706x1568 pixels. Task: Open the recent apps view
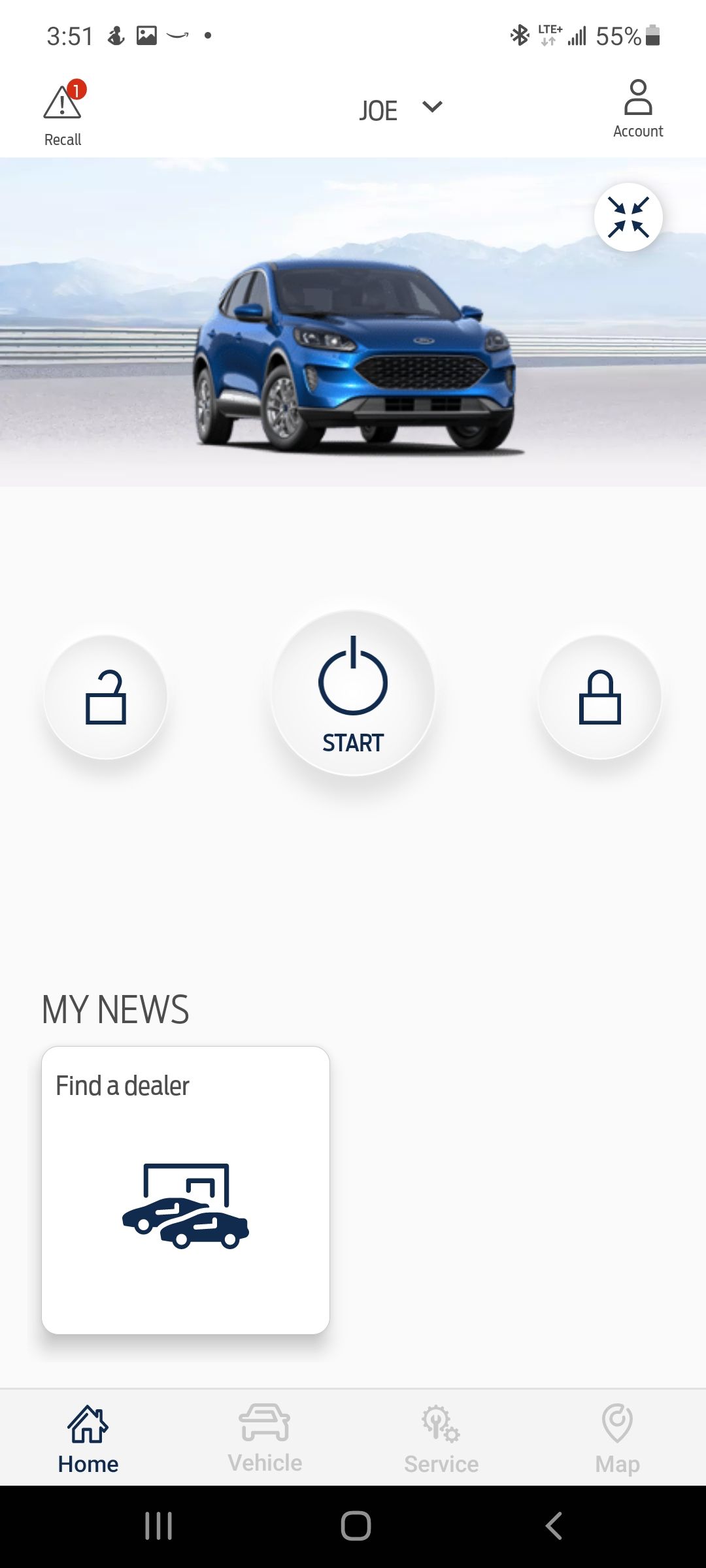[158, 1526]
